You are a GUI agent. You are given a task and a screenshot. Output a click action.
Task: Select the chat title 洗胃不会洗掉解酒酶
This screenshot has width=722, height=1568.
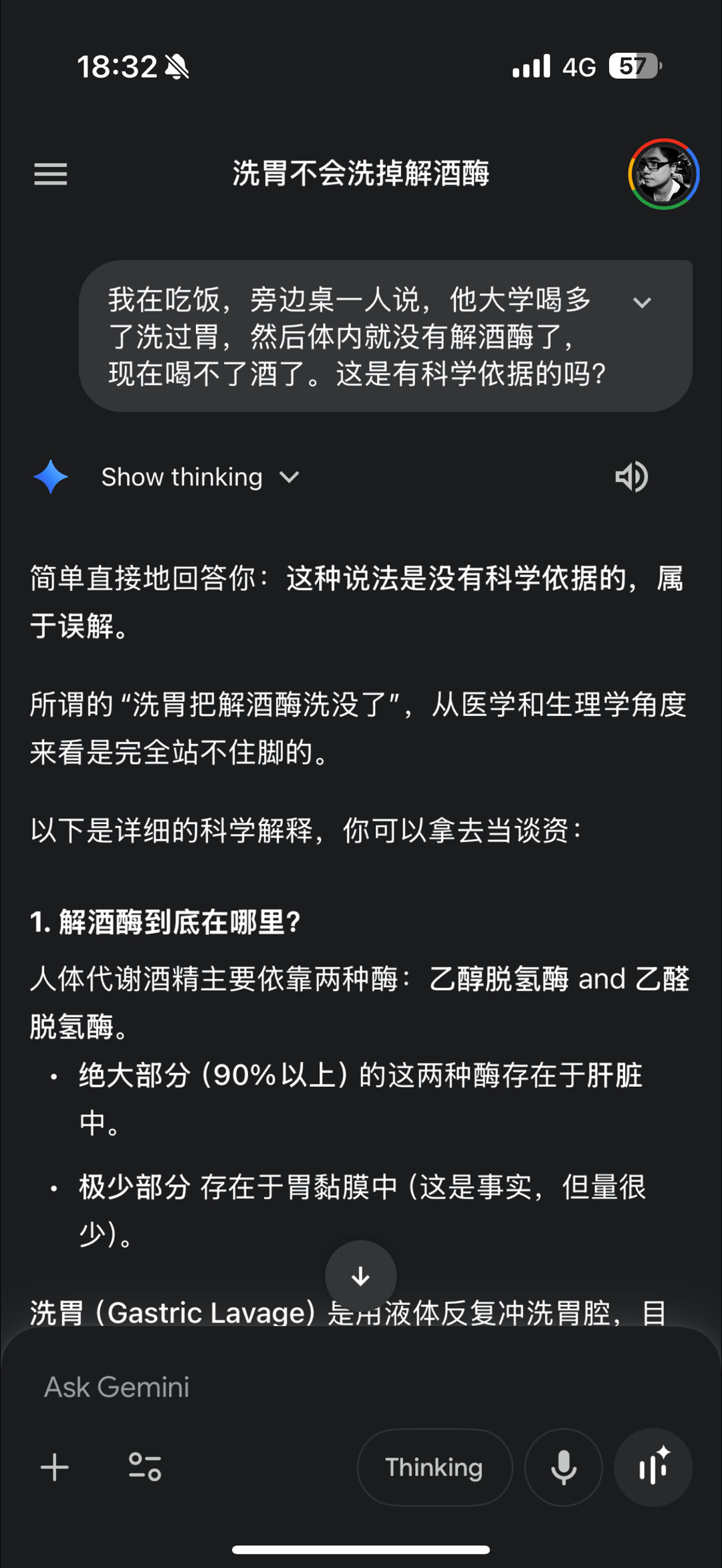361,172
